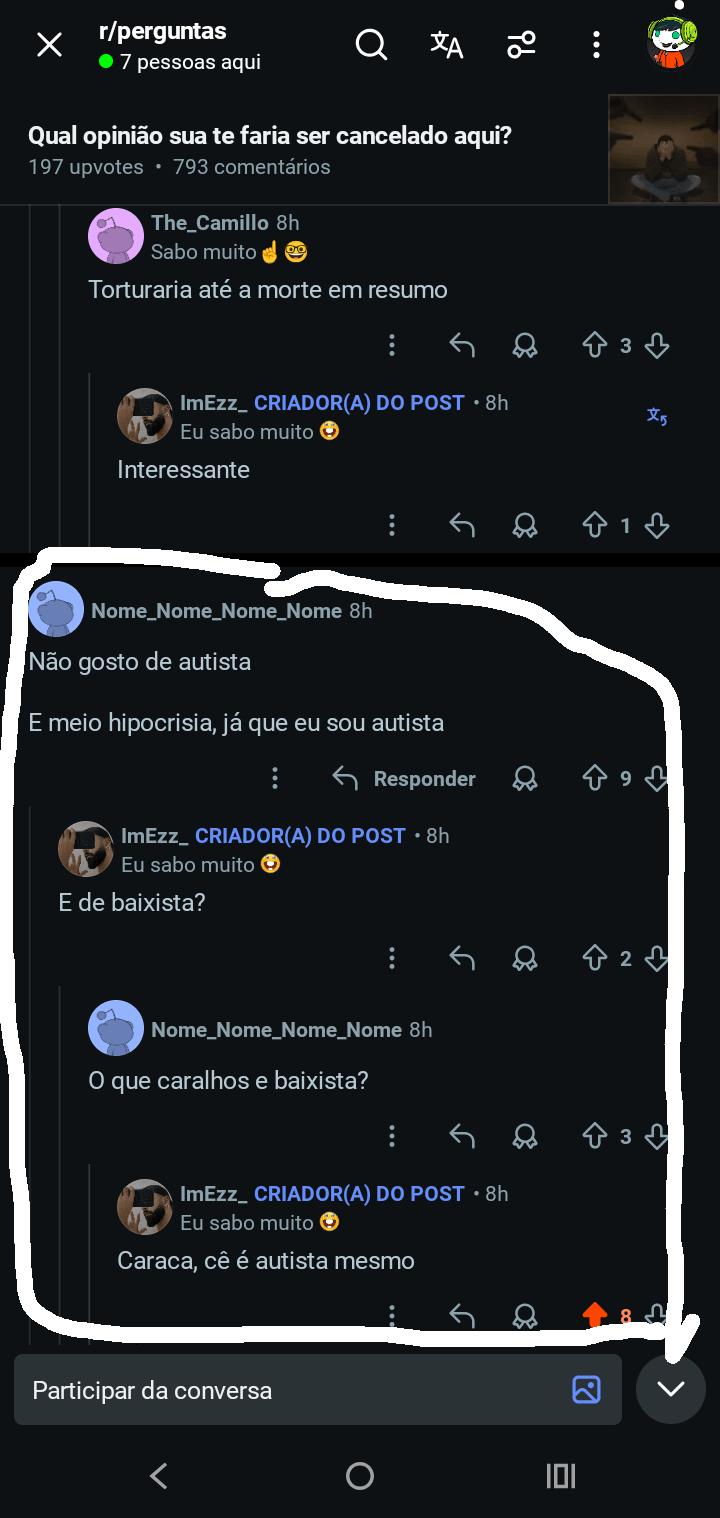Viewport: 720px width, 1518px height.
Task: Open search in r/perguntas
Action: (x=371, y=45)
